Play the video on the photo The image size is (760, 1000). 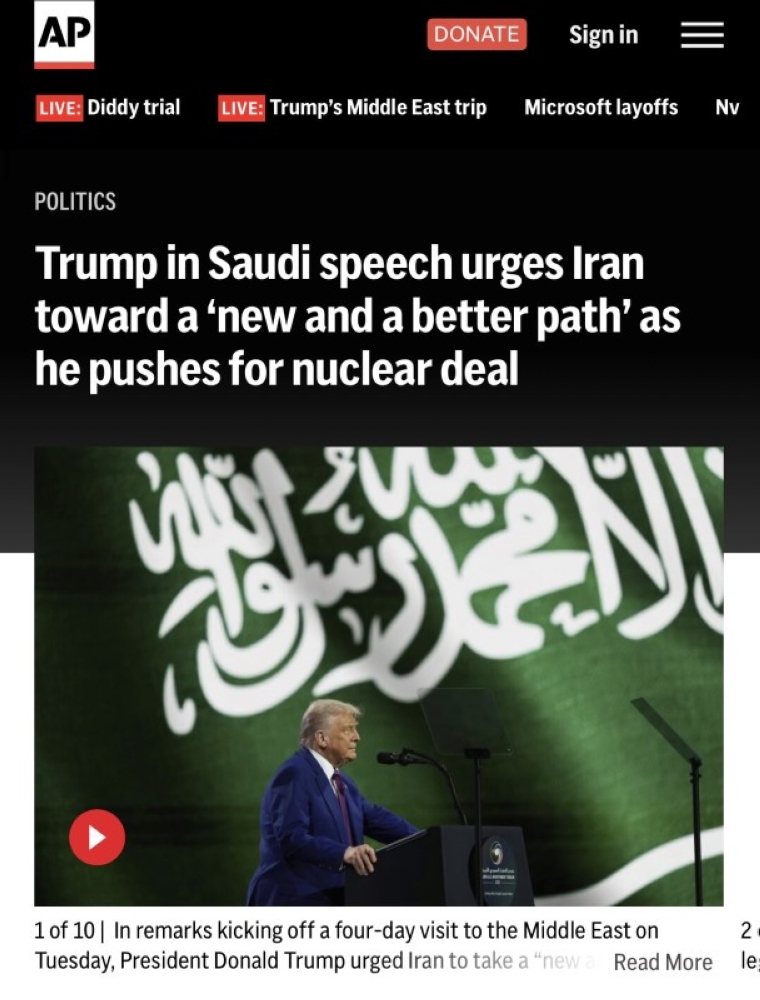click(x=97, y=837)
